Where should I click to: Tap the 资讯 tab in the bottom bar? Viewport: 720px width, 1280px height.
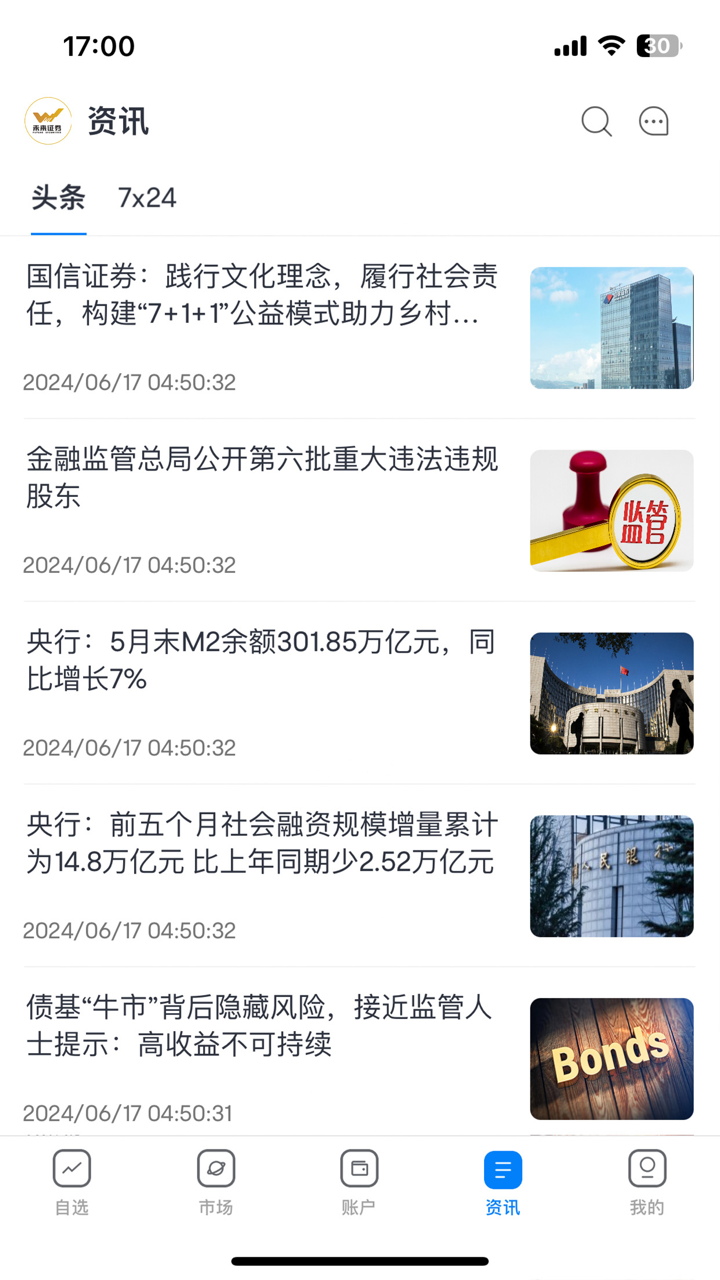tap(503, 1182)
